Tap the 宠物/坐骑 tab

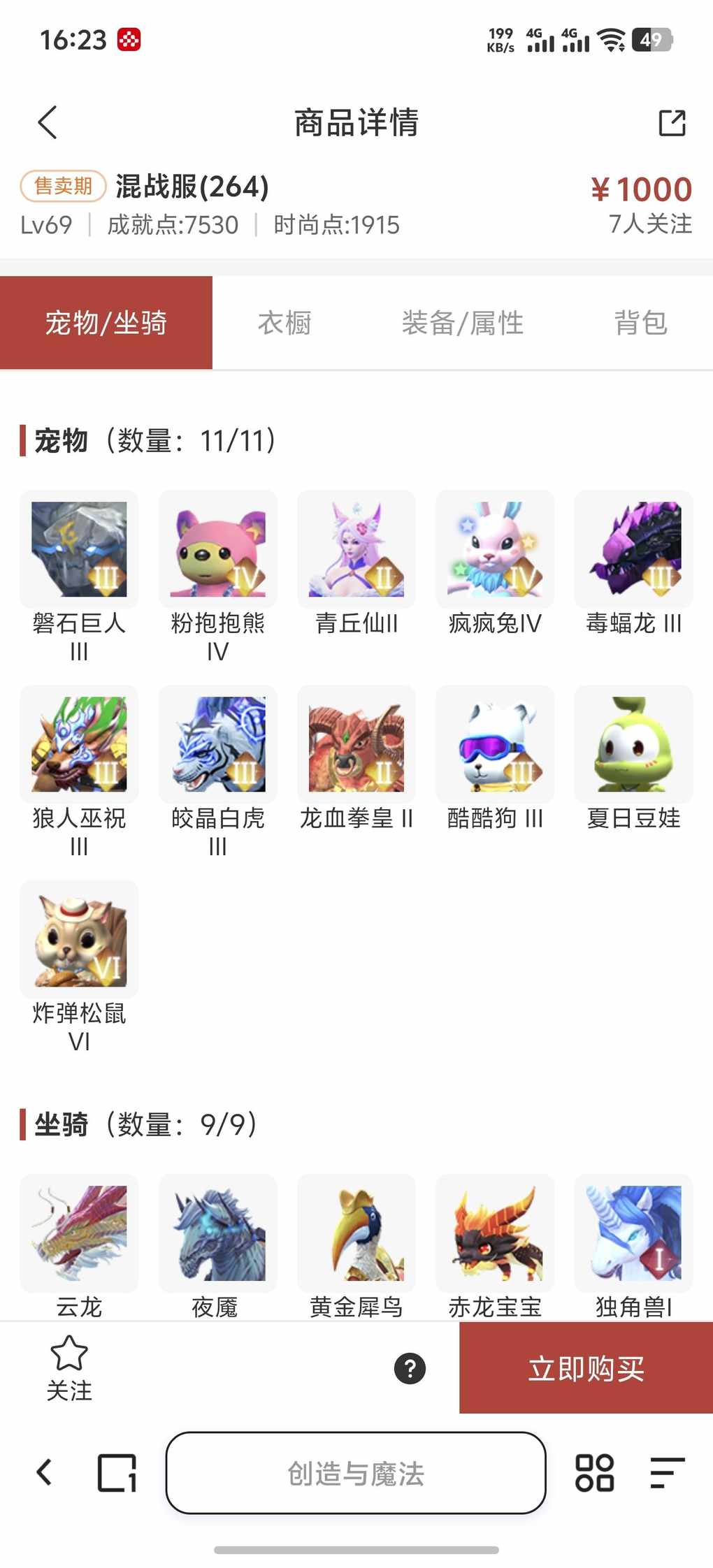coord(106,323)
